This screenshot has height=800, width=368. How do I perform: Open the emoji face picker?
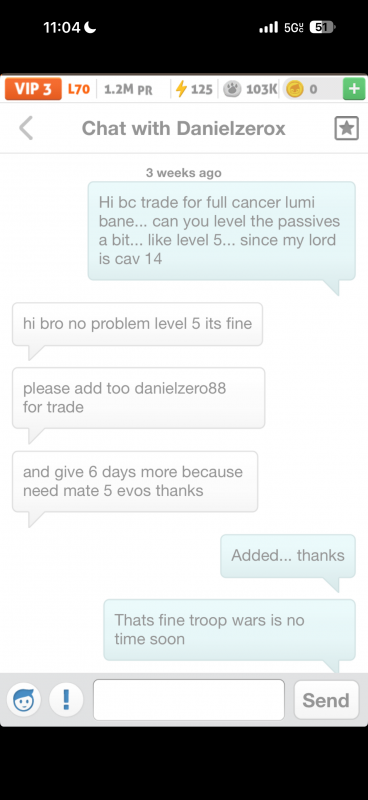coord(23,699)
